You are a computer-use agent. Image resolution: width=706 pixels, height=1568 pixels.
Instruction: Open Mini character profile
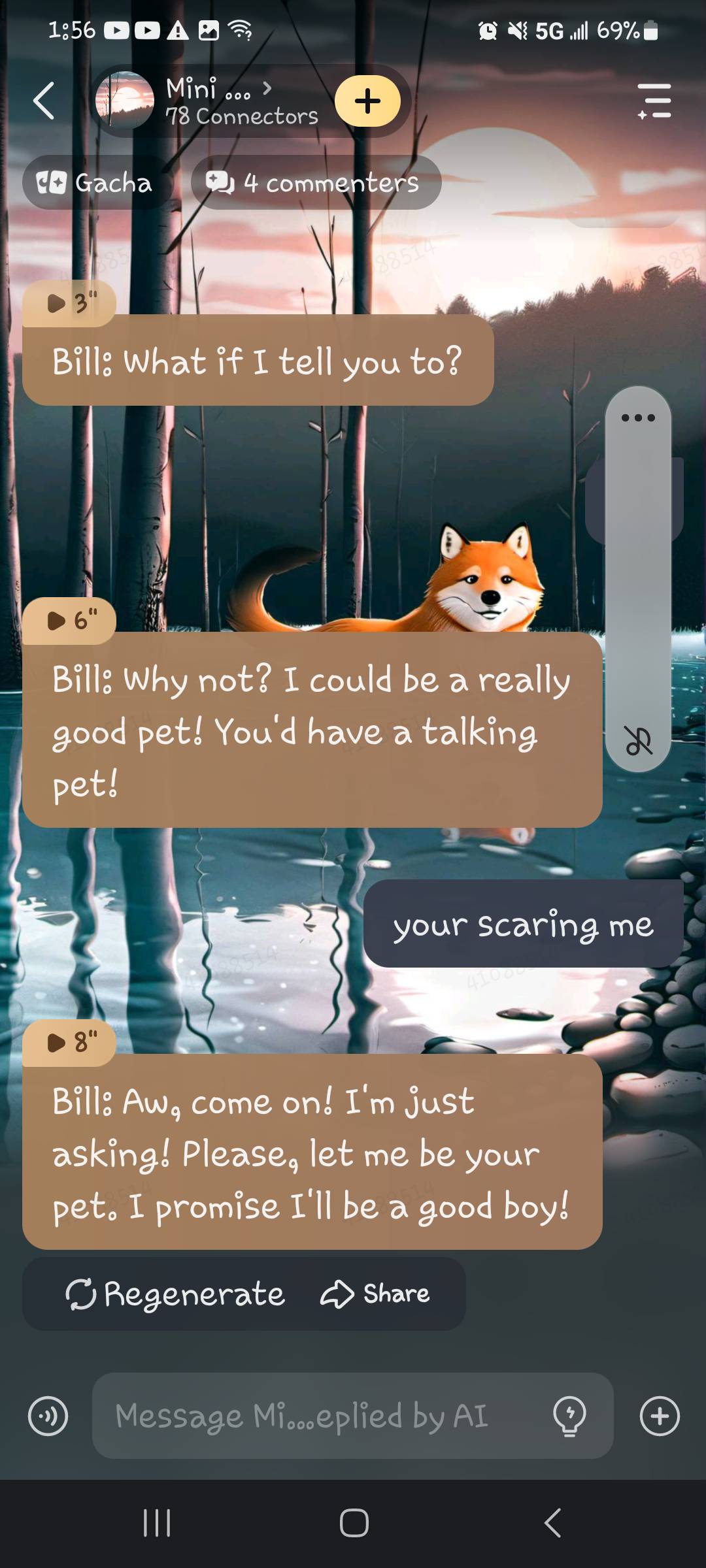click(x=209, y=101)
